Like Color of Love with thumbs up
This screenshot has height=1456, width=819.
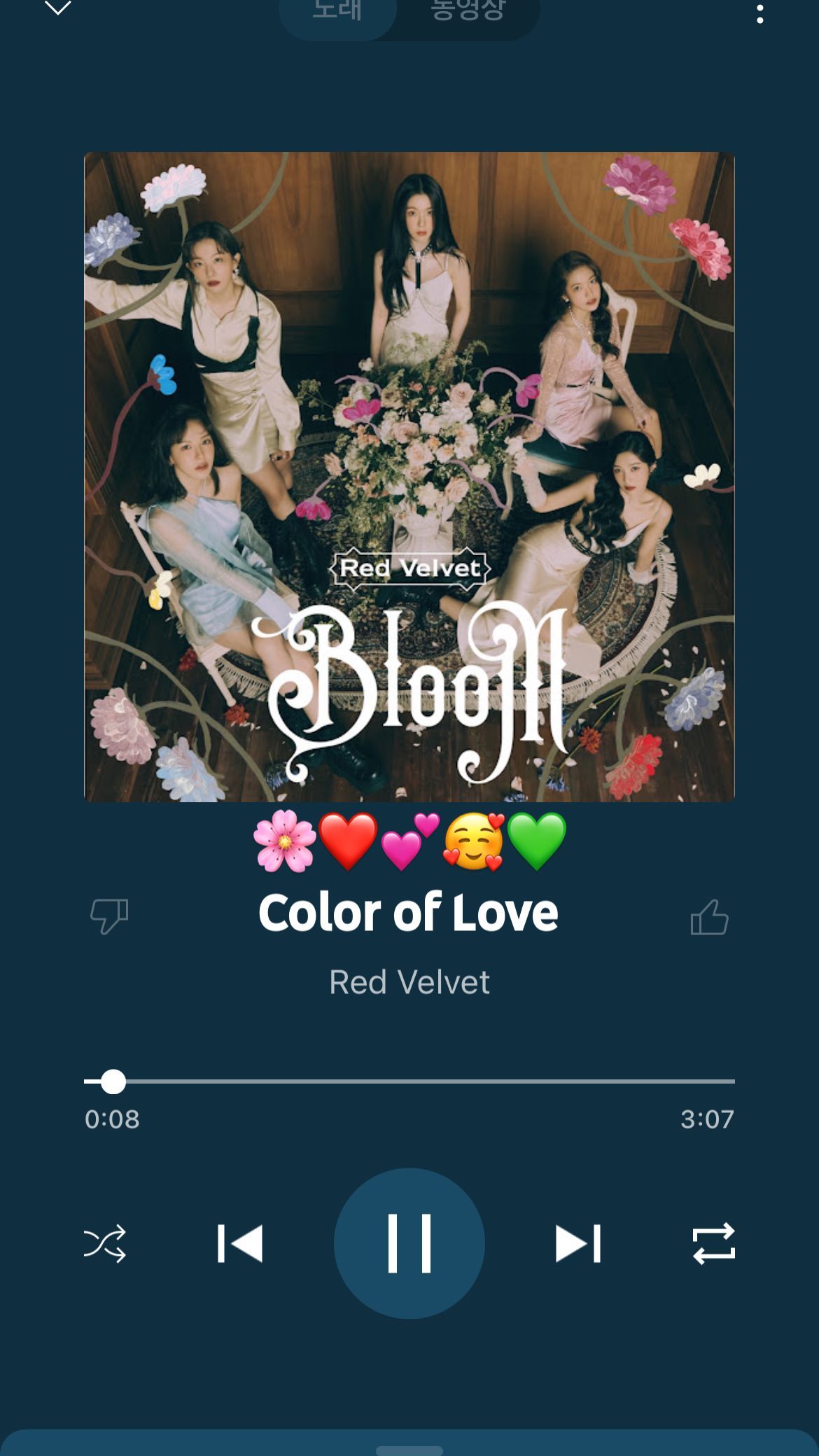[x=710, y=916]
